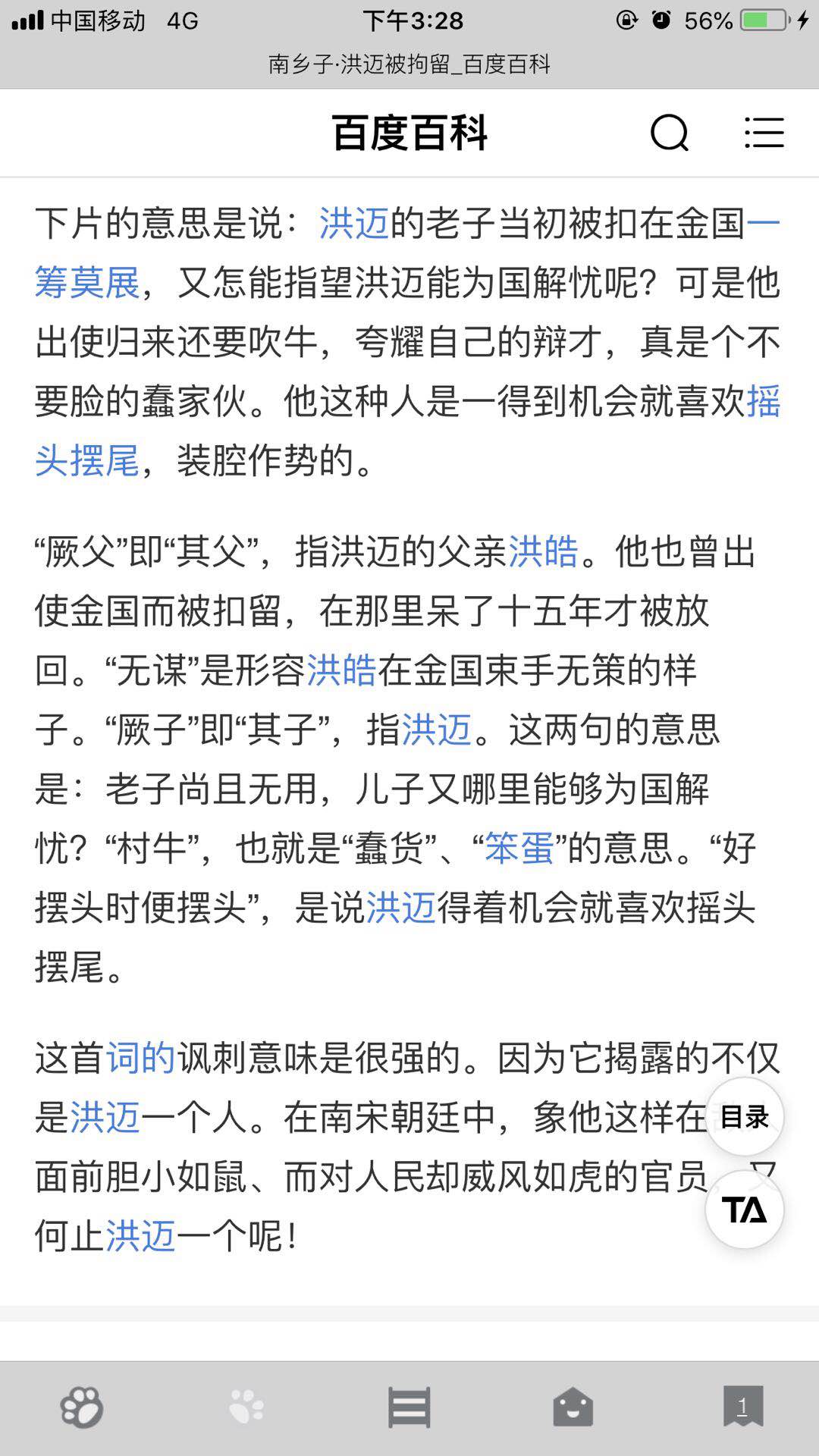Tap the smiling house icon in bottom toolbar
Viewport: 819px width, 1456px height.
(x=573, y=1404)
